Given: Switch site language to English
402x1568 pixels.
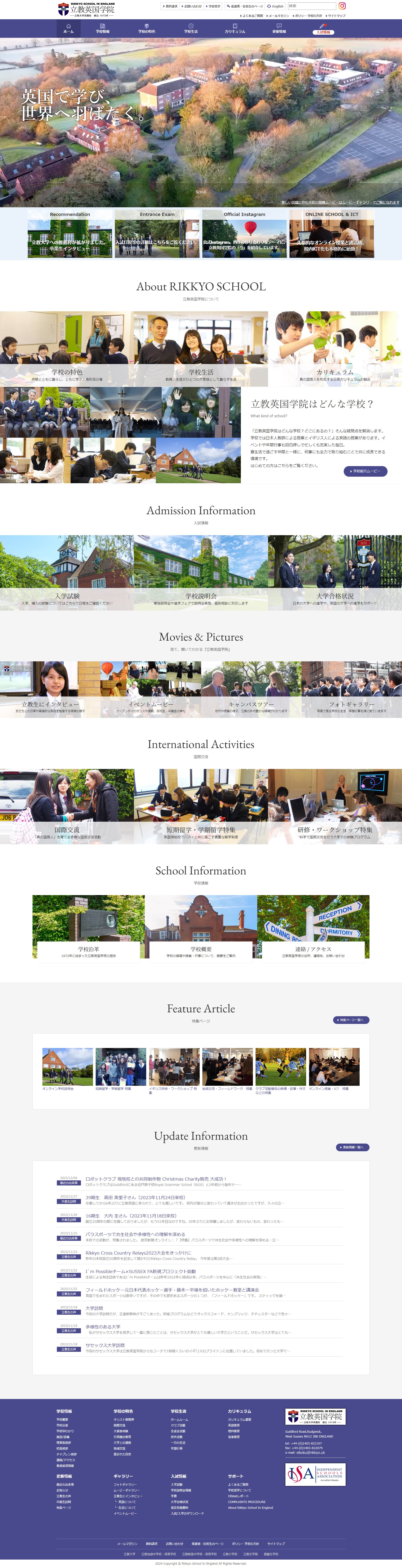Looking at the screenshot, I should (275, 6).
